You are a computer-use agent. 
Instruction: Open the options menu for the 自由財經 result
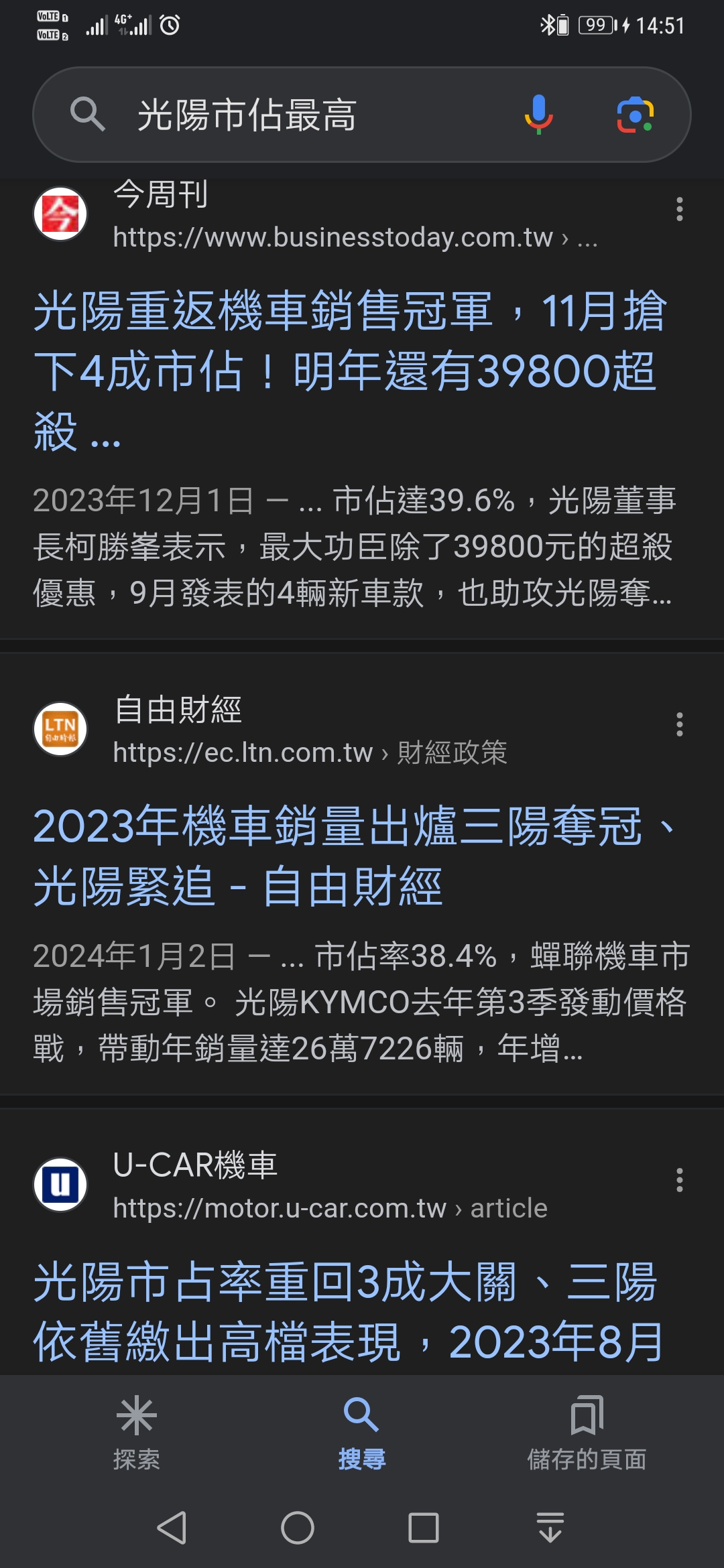click(x=680, y=724)
